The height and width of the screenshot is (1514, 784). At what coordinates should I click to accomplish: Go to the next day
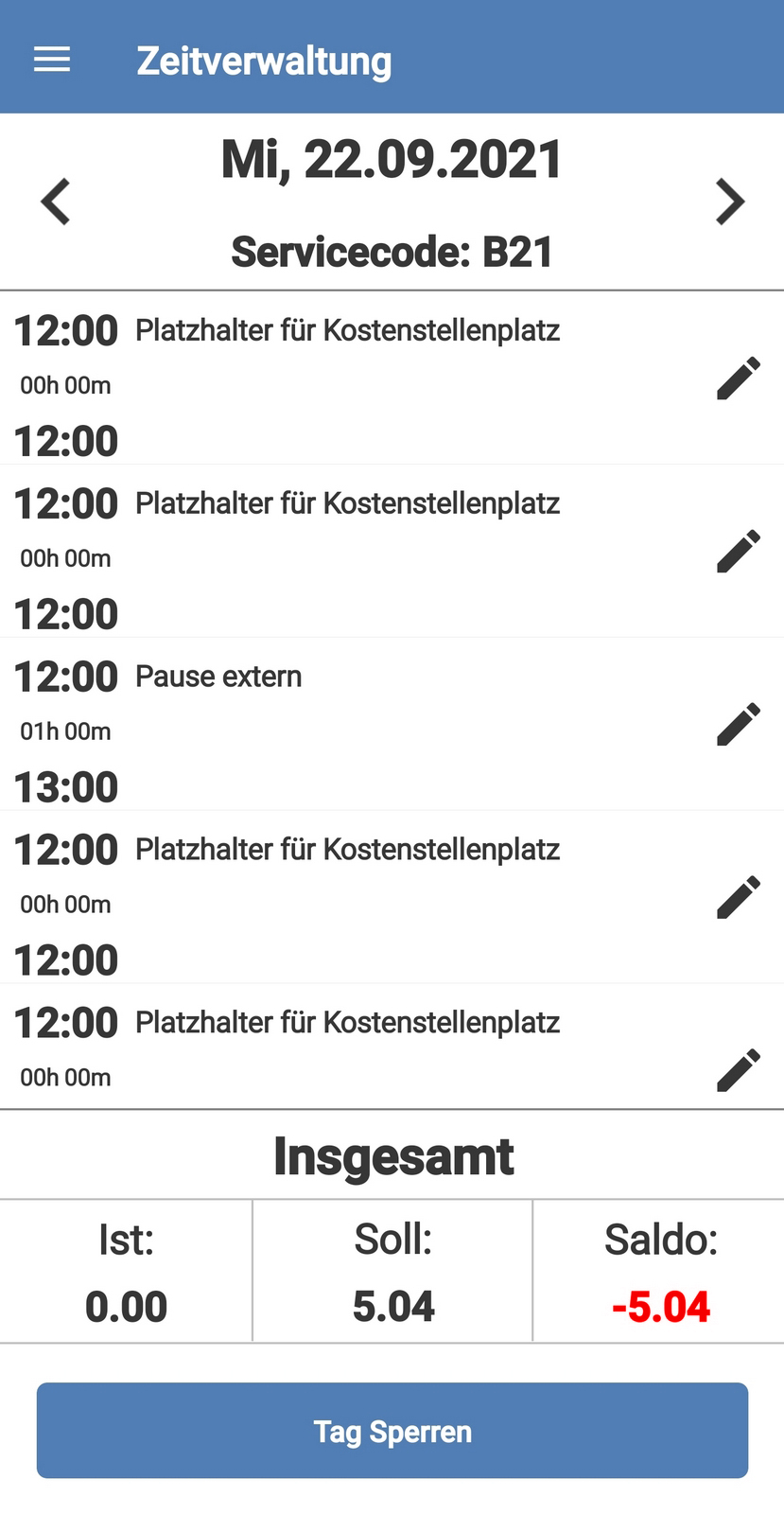point(730,202)
